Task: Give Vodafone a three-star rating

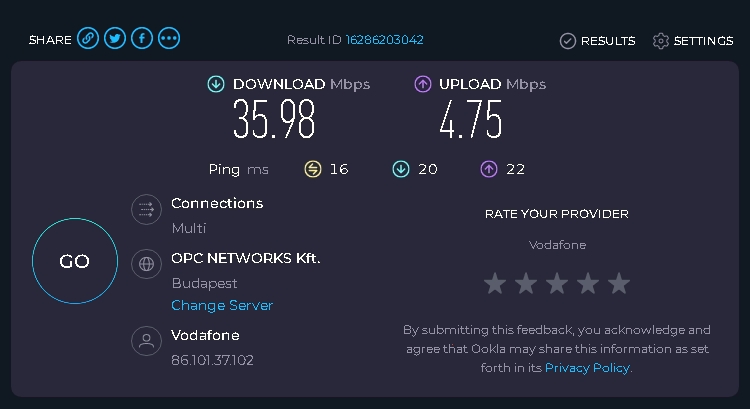Action: point(557,284)
